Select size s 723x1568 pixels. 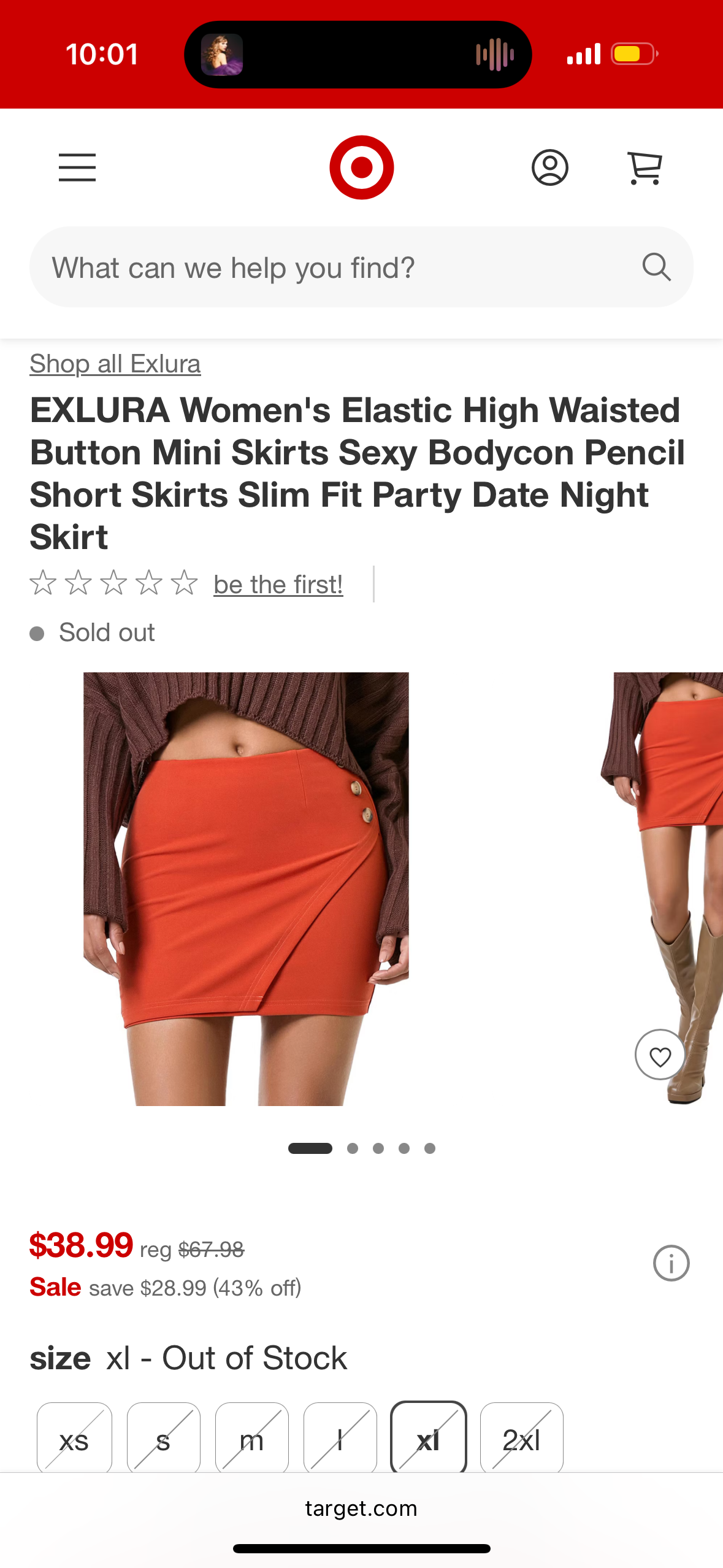click(x=163, y=1439)
